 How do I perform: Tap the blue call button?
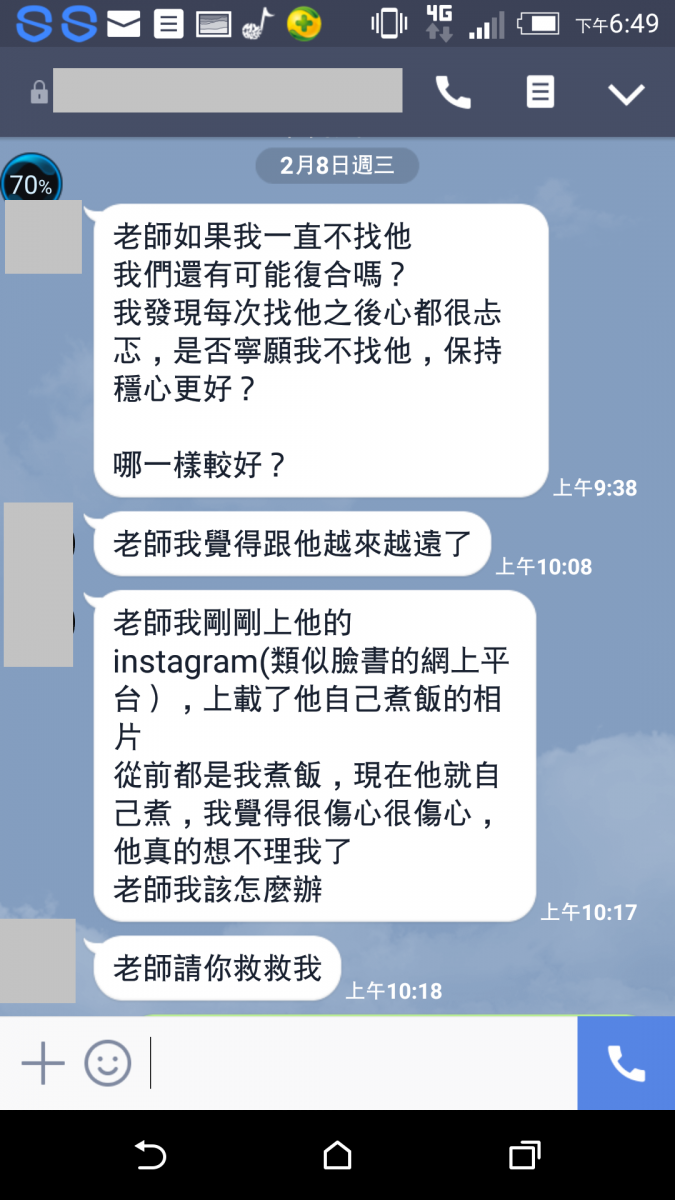click(x=626, y=1063)
